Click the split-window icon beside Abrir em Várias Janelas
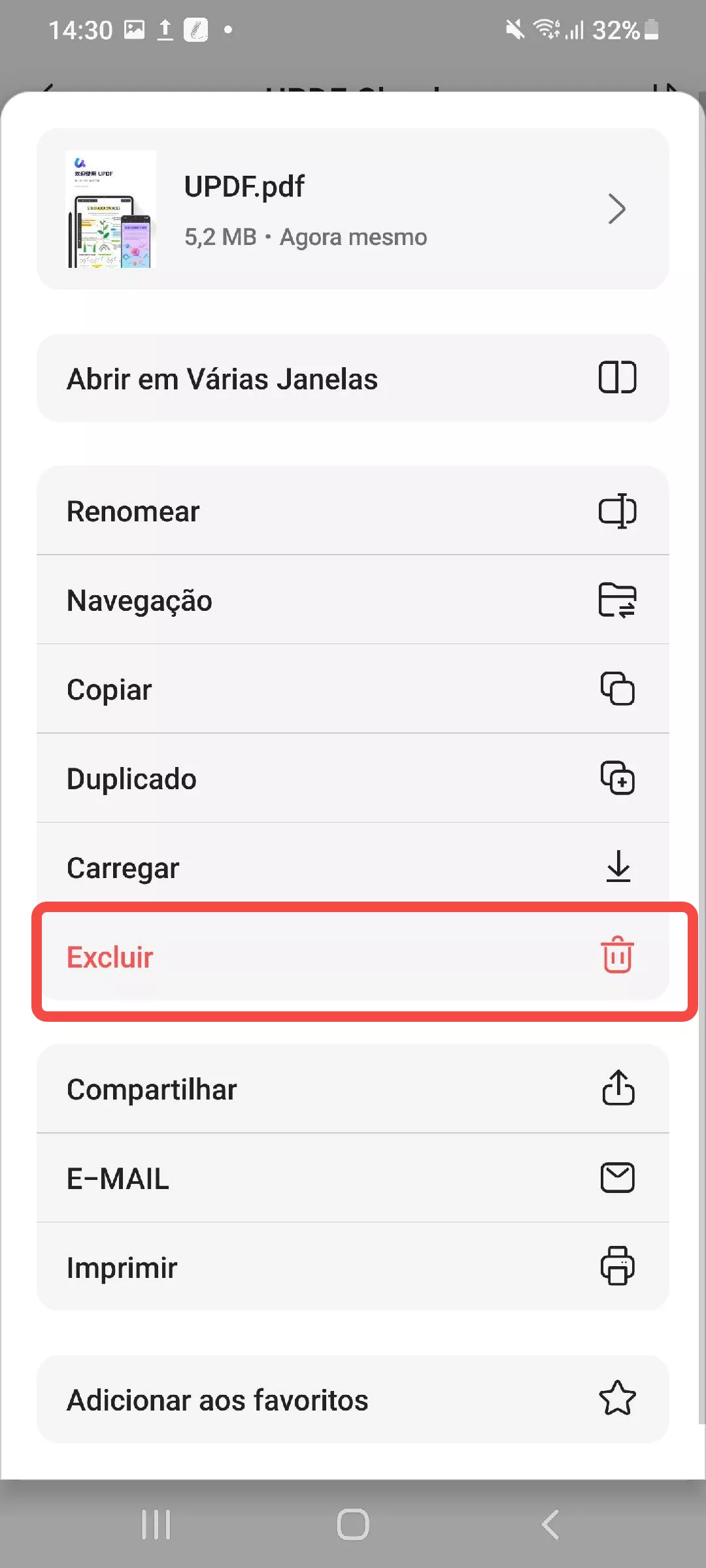 (x=618, y=378)
